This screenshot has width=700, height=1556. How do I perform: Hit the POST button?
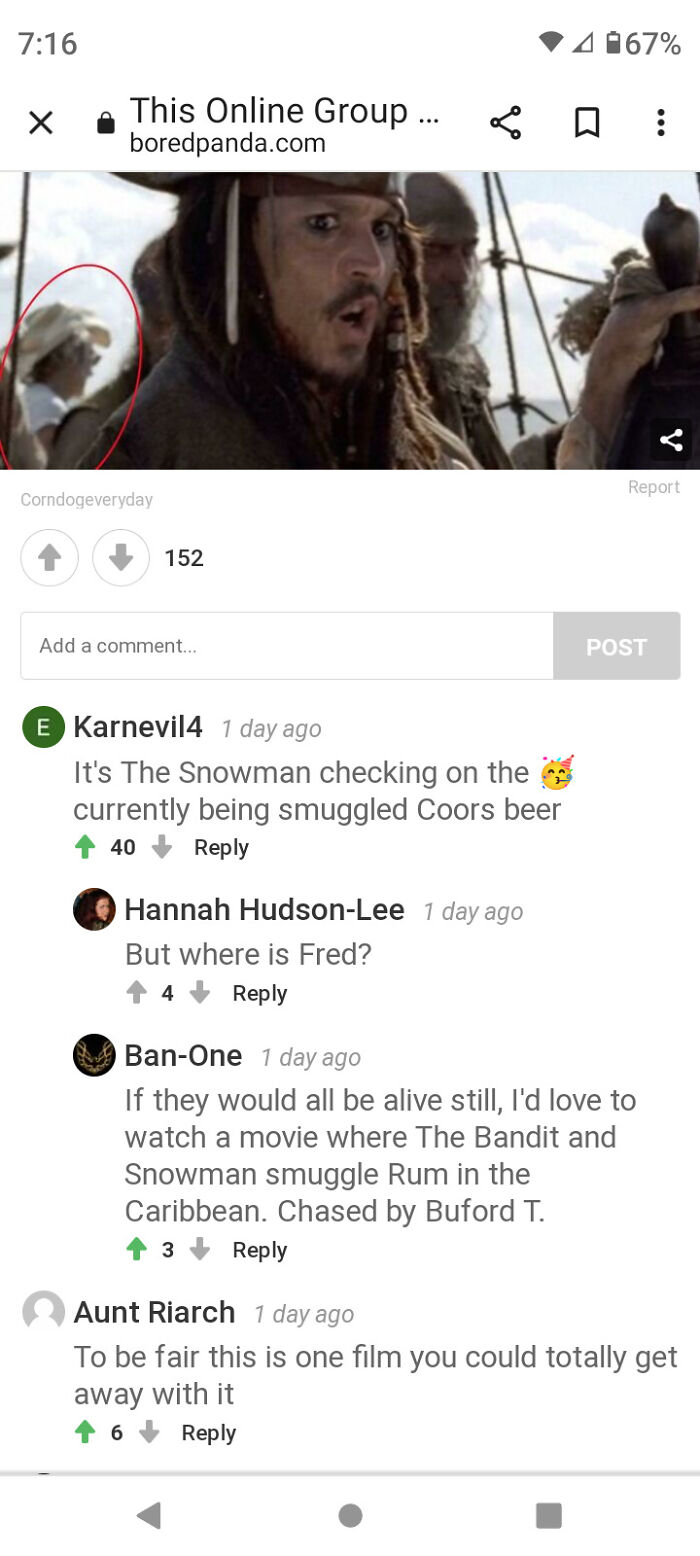pyautogui.click(x=616, y=646)
